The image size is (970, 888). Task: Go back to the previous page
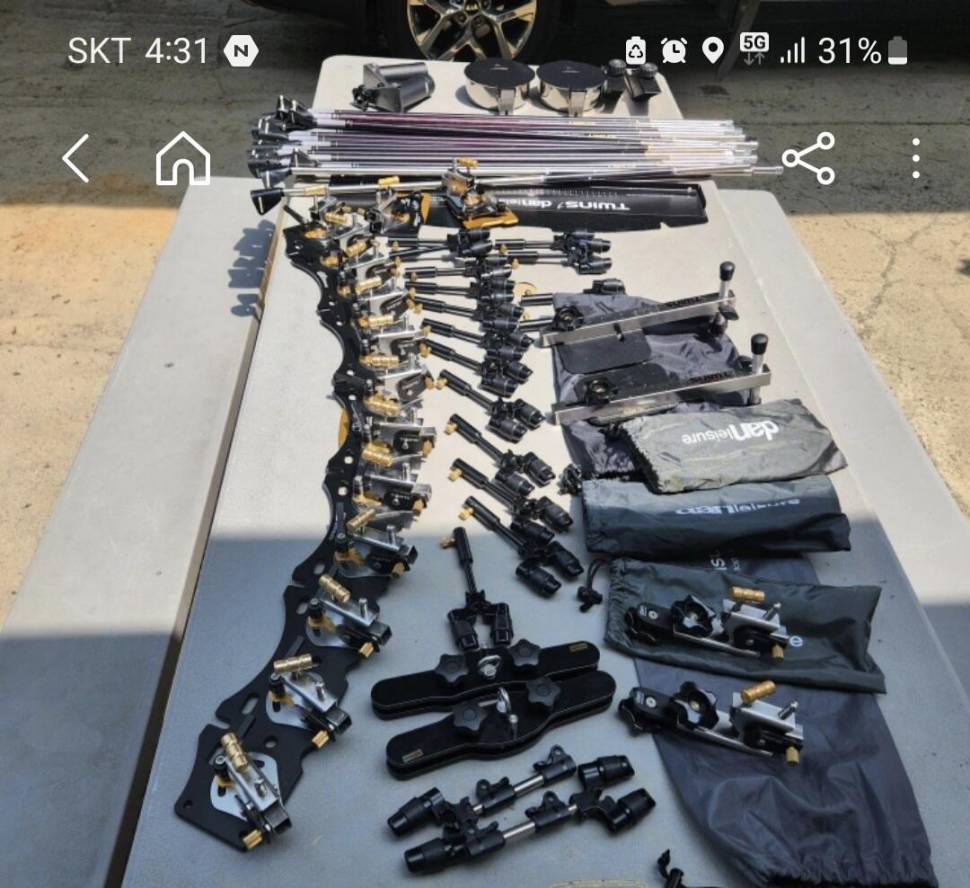(x=76, y=159)
